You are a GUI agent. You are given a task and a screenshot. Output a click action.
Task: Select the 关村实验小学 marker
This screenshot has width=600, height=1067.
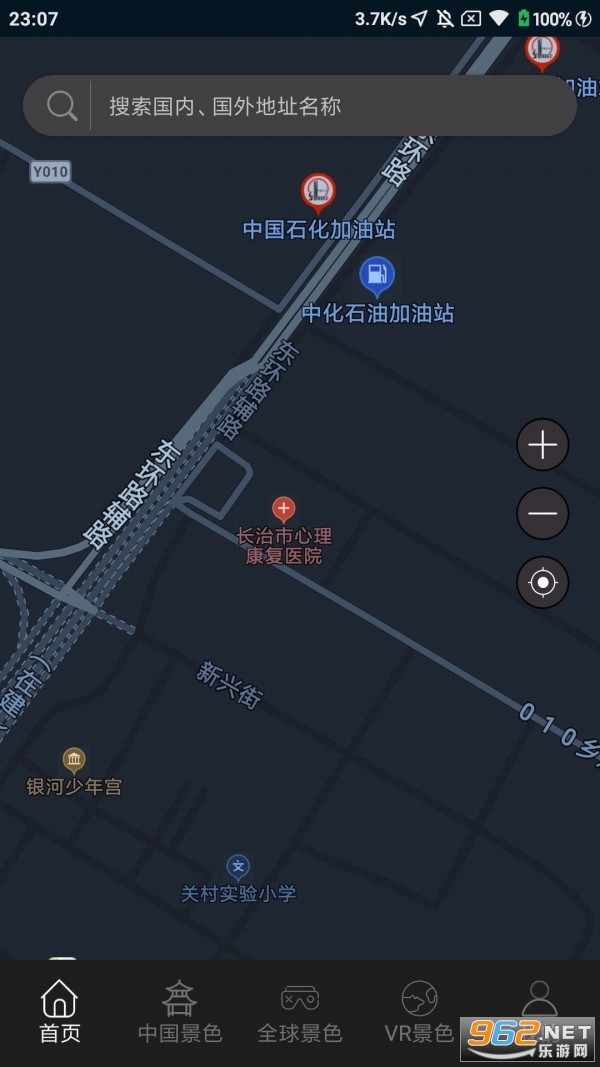[238, 866]
